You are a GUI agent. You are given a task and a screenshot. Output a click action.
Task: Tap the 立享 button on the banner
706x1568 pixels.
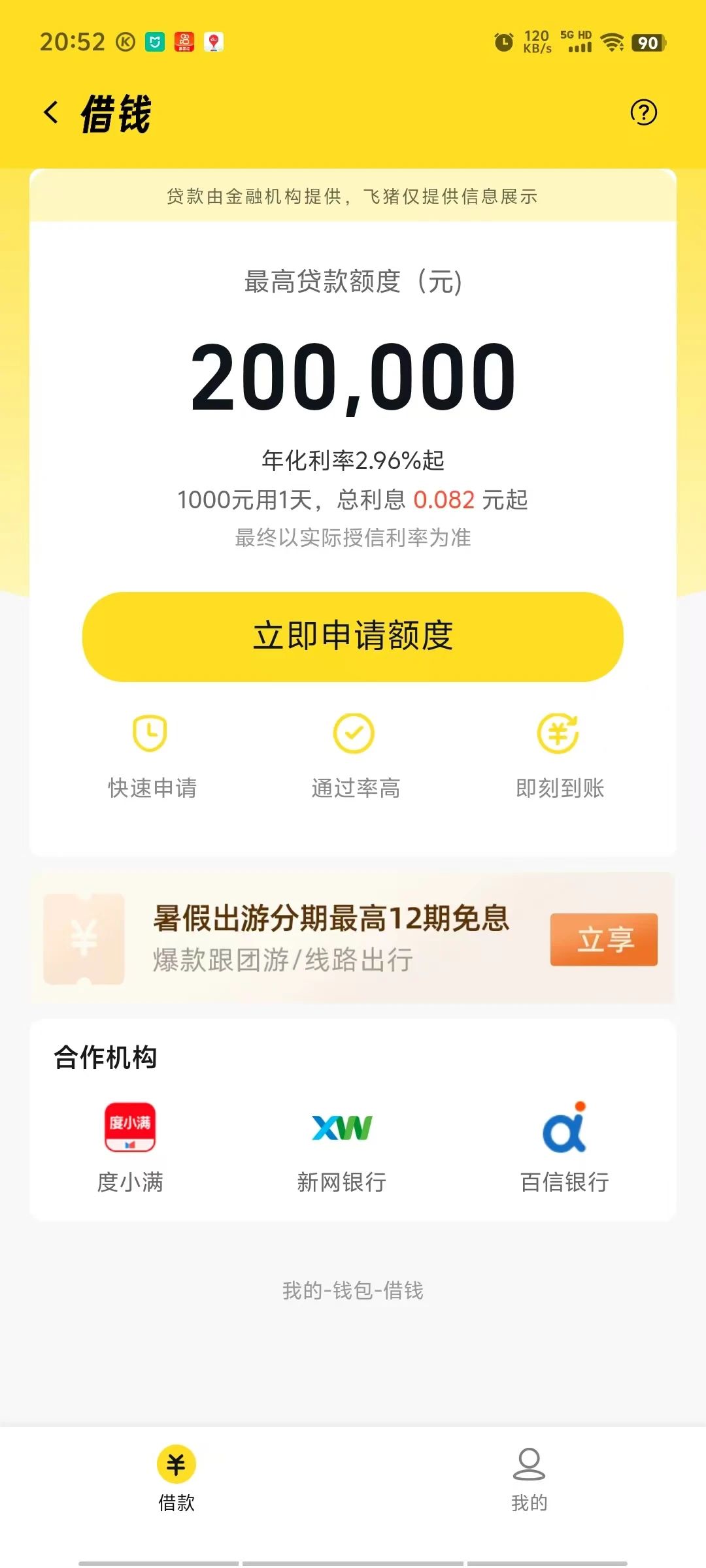point(603,939)
